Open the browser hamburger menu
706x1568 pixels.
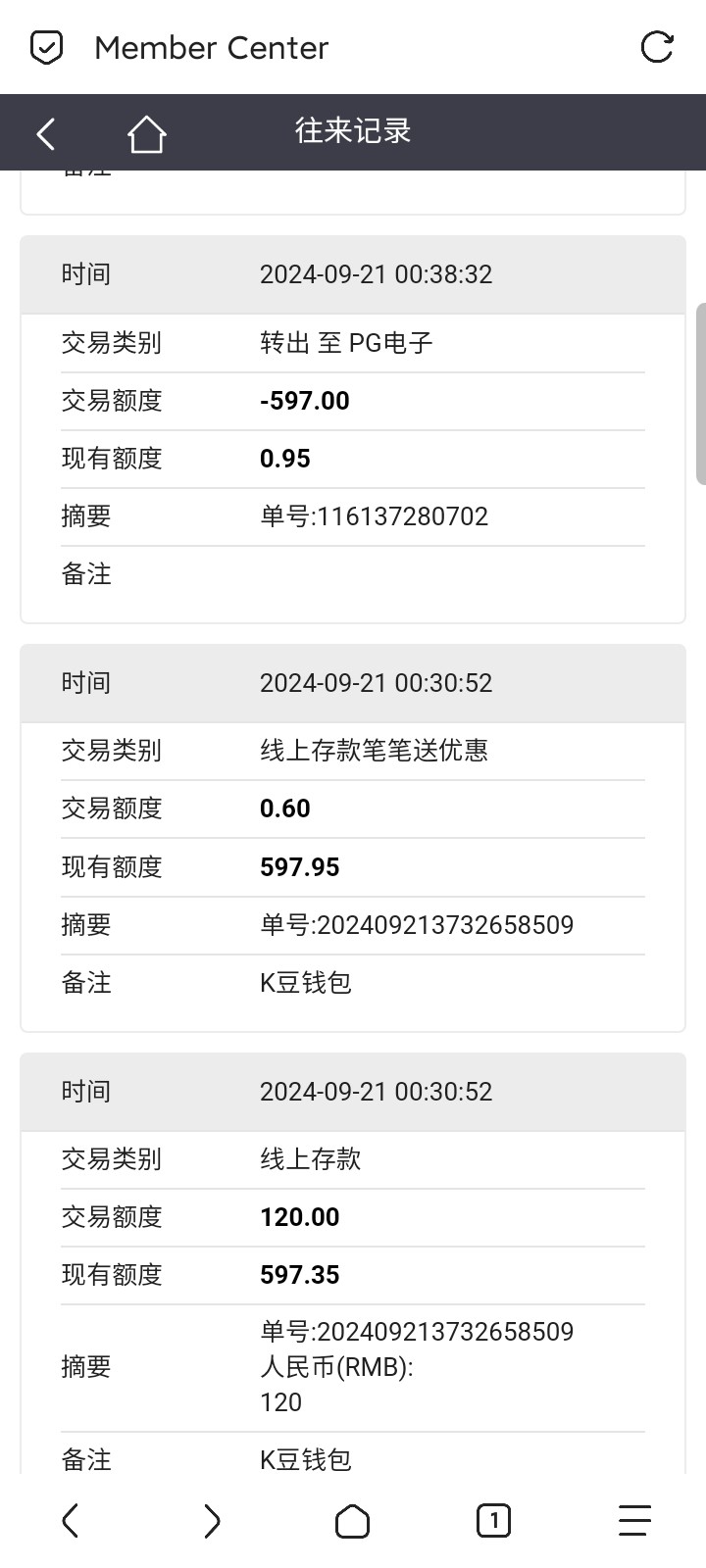pyautogui.click(x=634, y=1521)
